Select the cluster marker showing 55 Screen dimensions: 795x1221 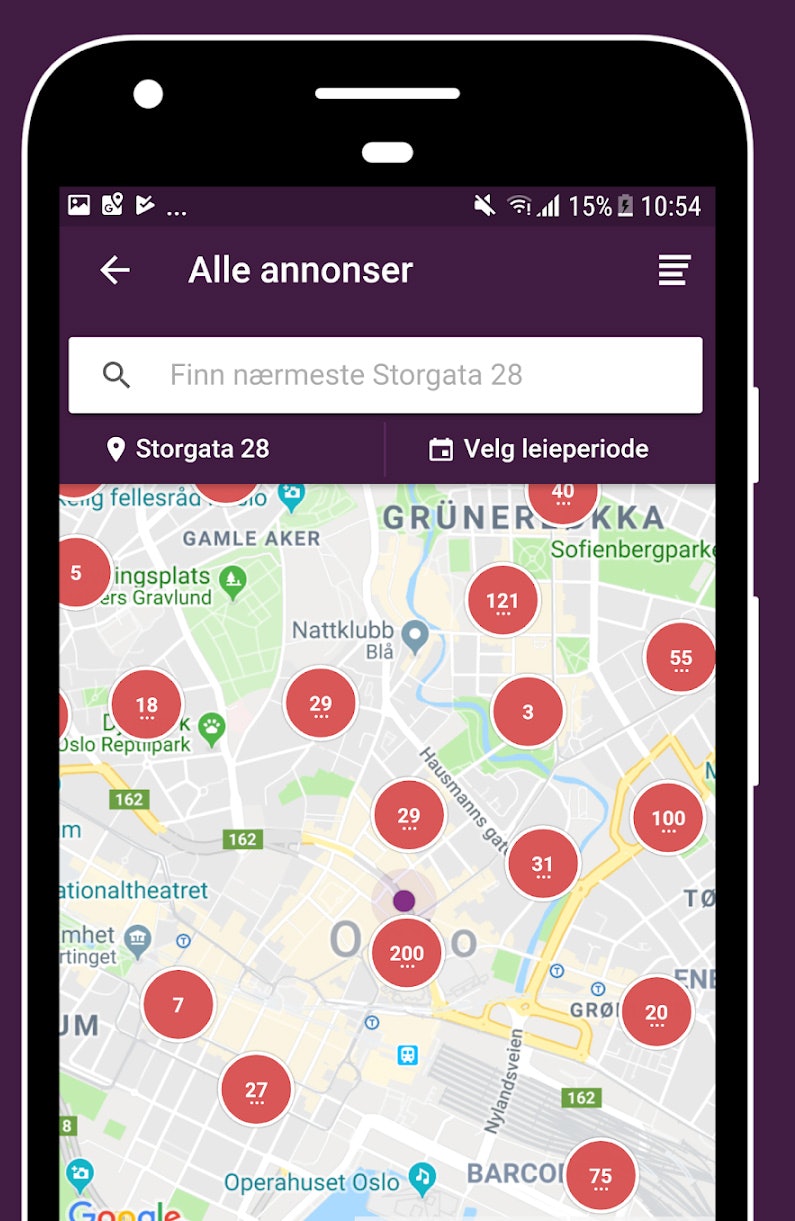pos(680,658)
